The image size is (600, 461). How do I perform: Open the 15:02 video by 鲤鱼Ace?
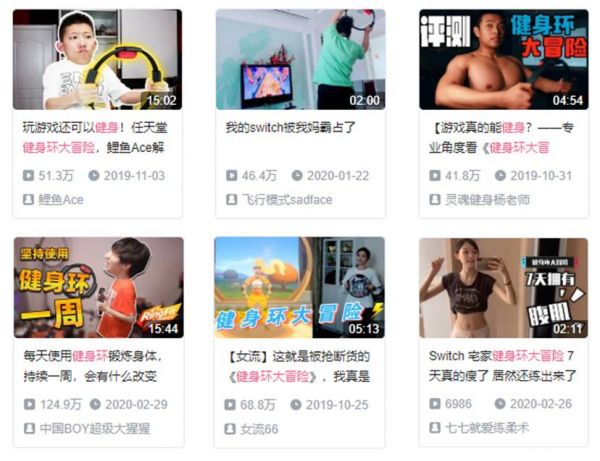click(97, 60)
